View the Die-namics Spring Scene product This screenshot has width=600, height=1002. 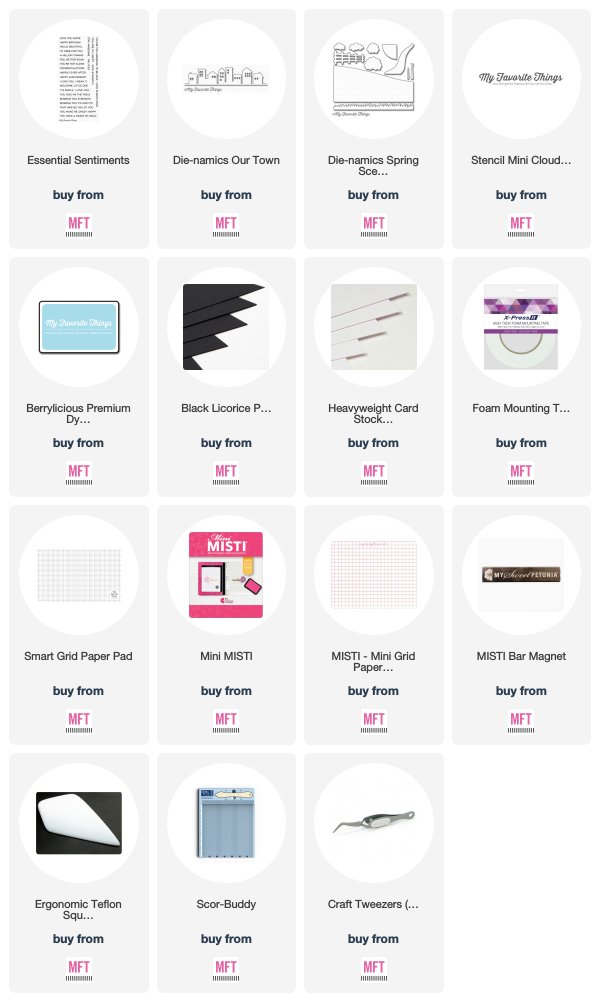click(374, 129)
